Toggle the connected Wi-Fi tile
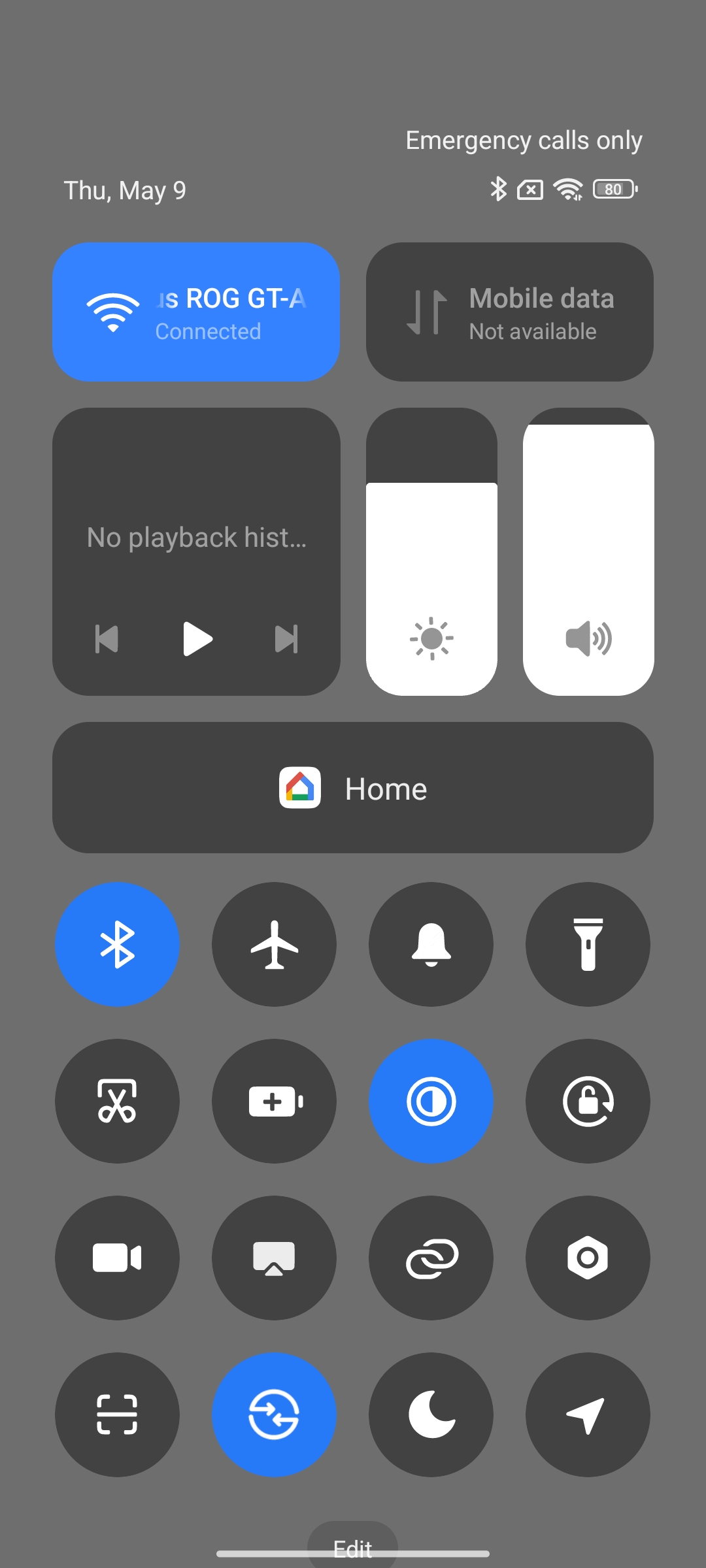Screen dimensions: 706x1568 [196, 312]
